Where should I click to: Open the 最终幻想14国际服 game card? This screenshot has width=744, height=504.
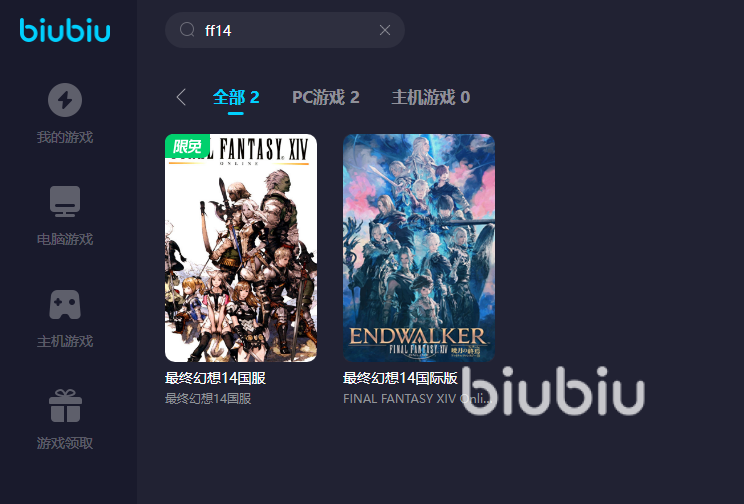[419, 248]
